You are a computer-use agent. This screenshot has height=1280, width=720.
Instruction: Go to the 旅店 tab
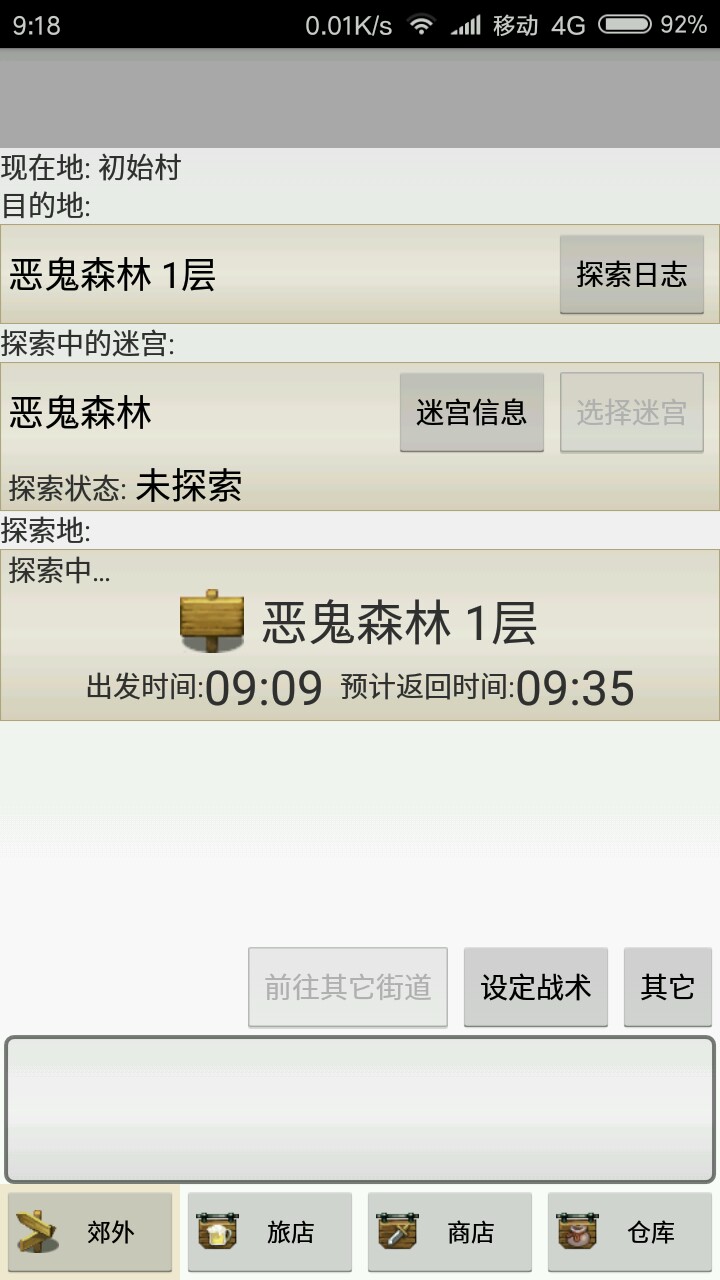click(270, 1232)
